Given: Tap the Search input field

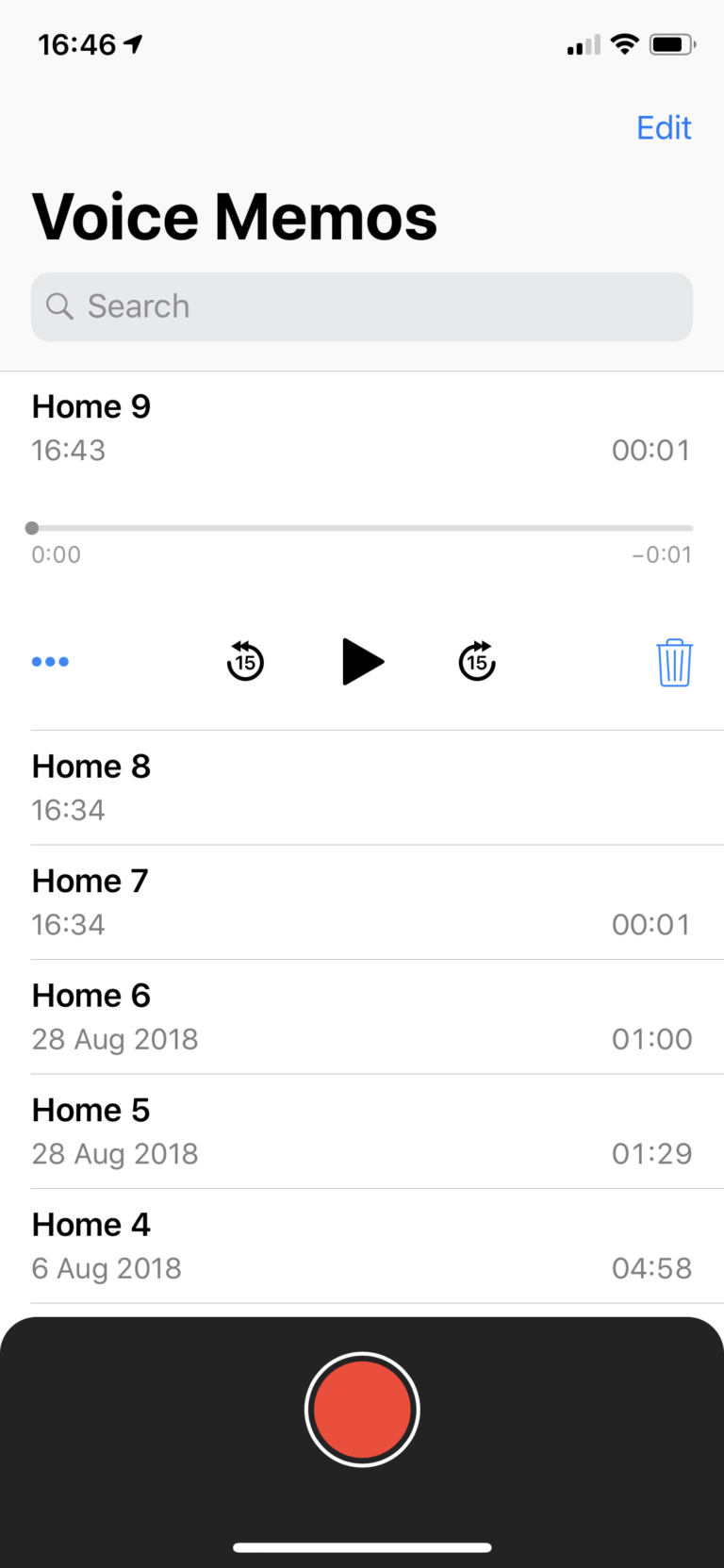Looking at the screenshot, I should [x=361, y=306].
